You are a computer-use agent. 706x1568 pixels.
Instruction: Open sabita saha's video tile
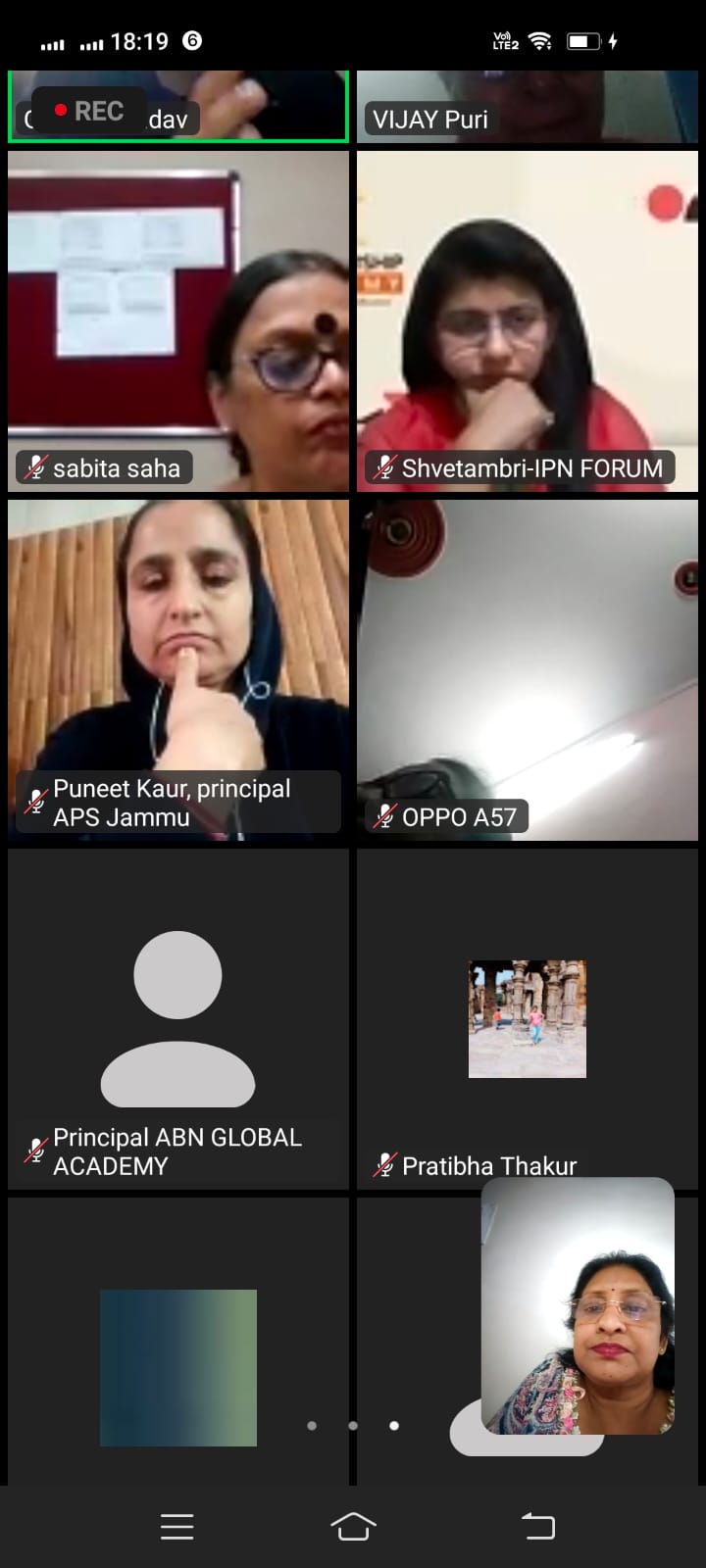click(x=177, y=320)
